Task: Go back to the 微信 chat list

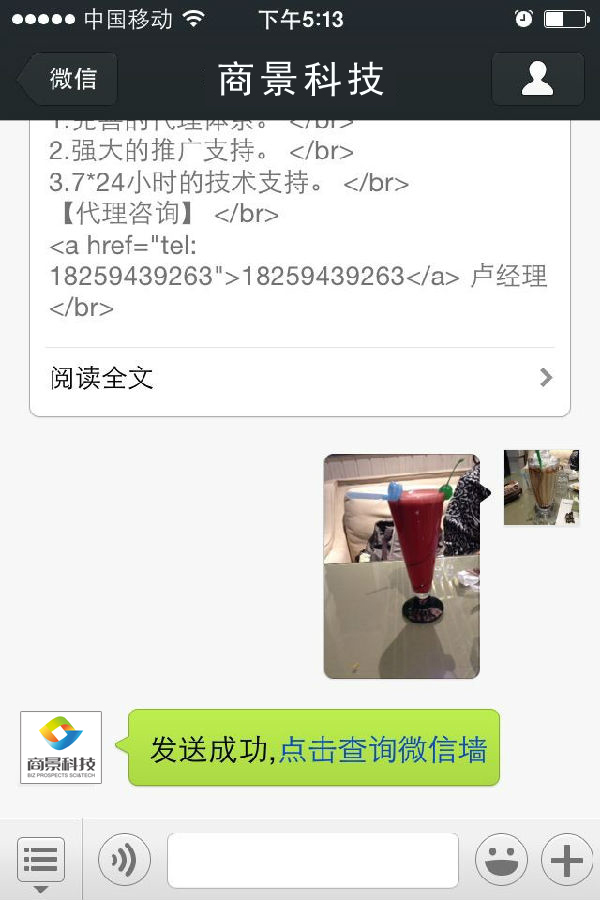Action: click(70, 79)
